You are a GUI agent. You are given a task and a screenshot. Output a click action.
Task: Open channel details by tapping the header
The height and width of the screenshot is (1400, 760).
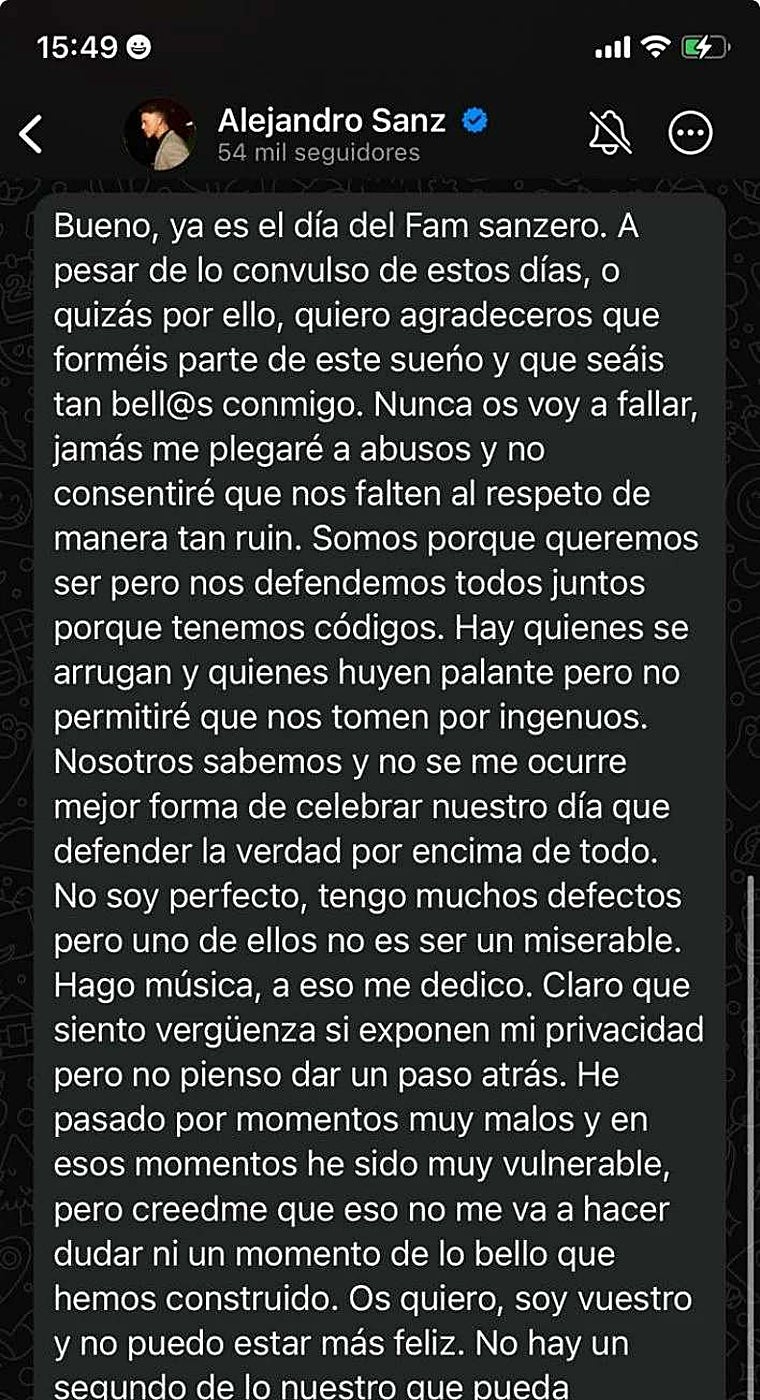(330, 133)
